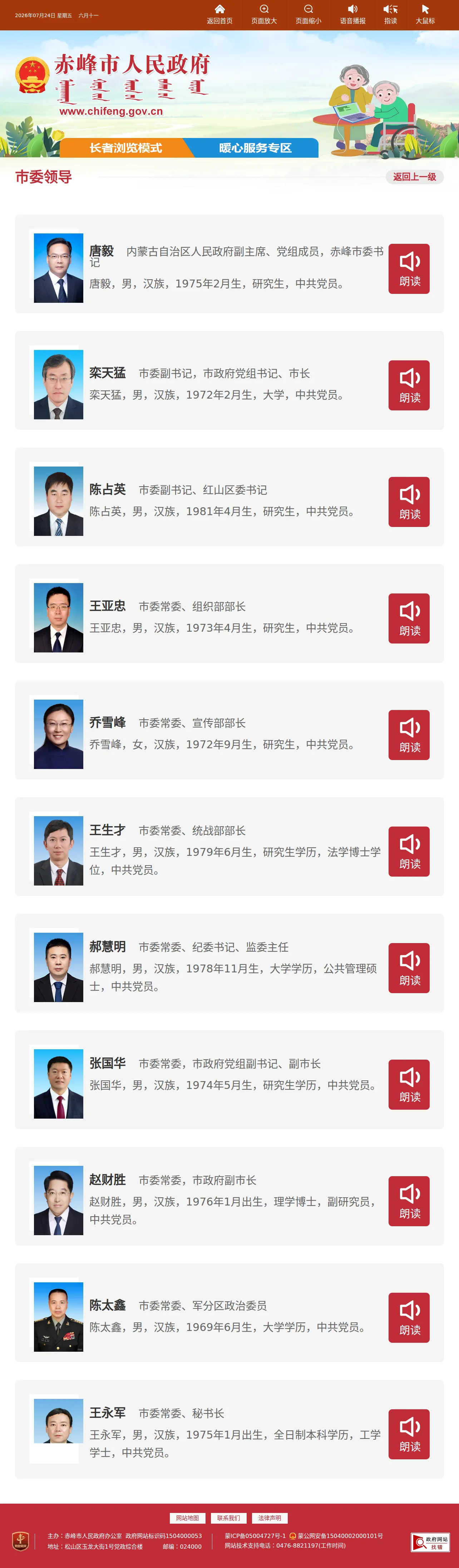View the 法律声明 page

(x=270, y=1518)
